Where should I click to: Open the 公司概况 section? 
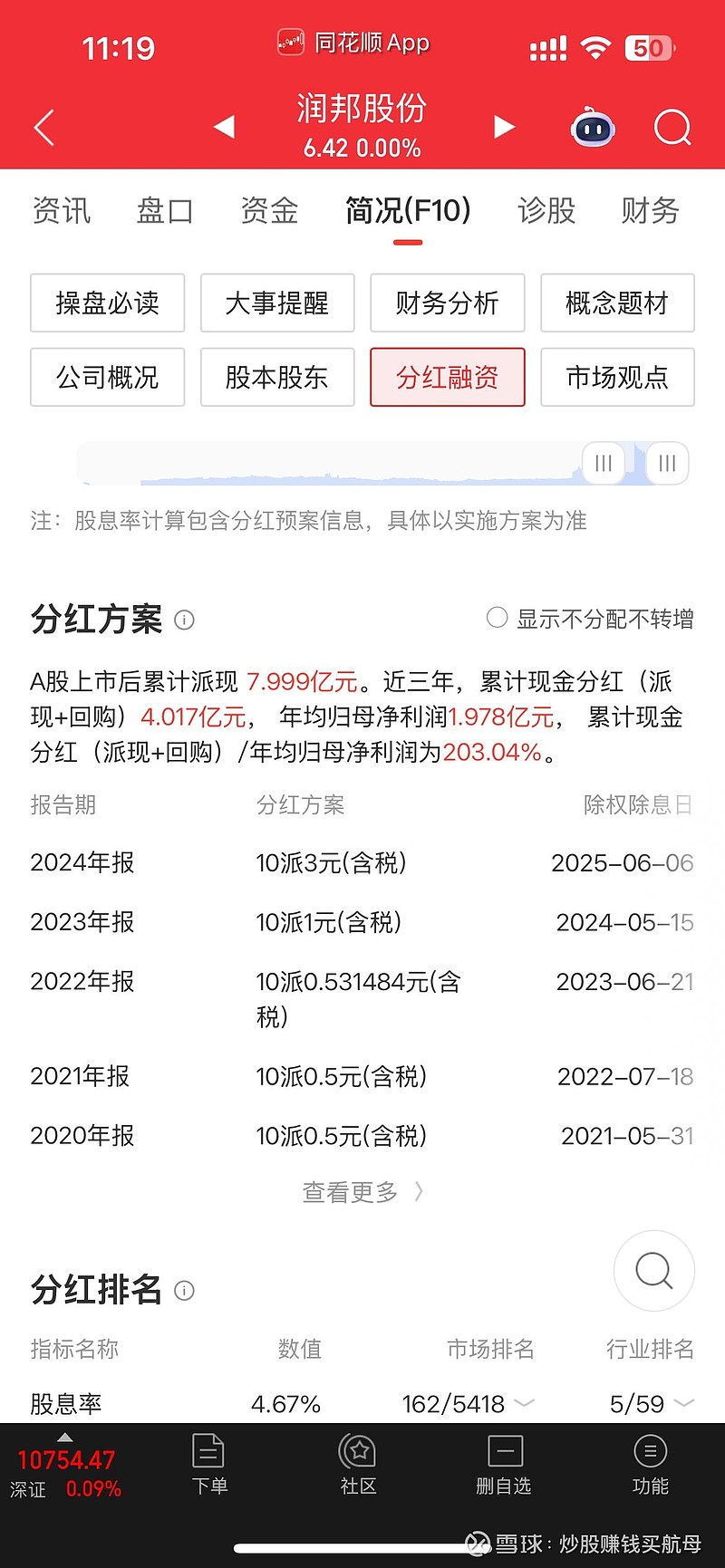107,377
